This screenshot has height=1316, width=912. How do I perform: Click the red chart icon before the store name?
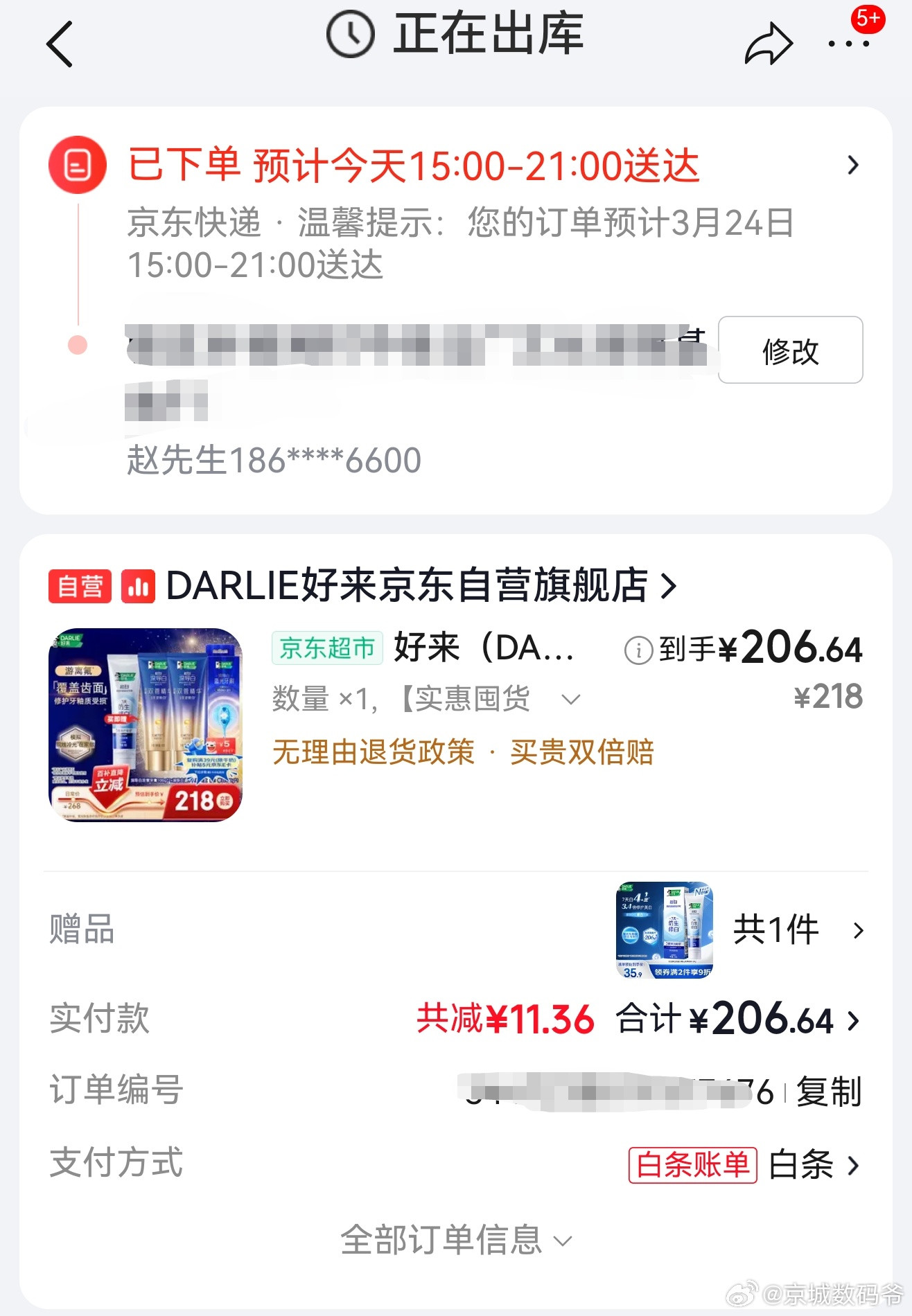click(x=137, y=587)
